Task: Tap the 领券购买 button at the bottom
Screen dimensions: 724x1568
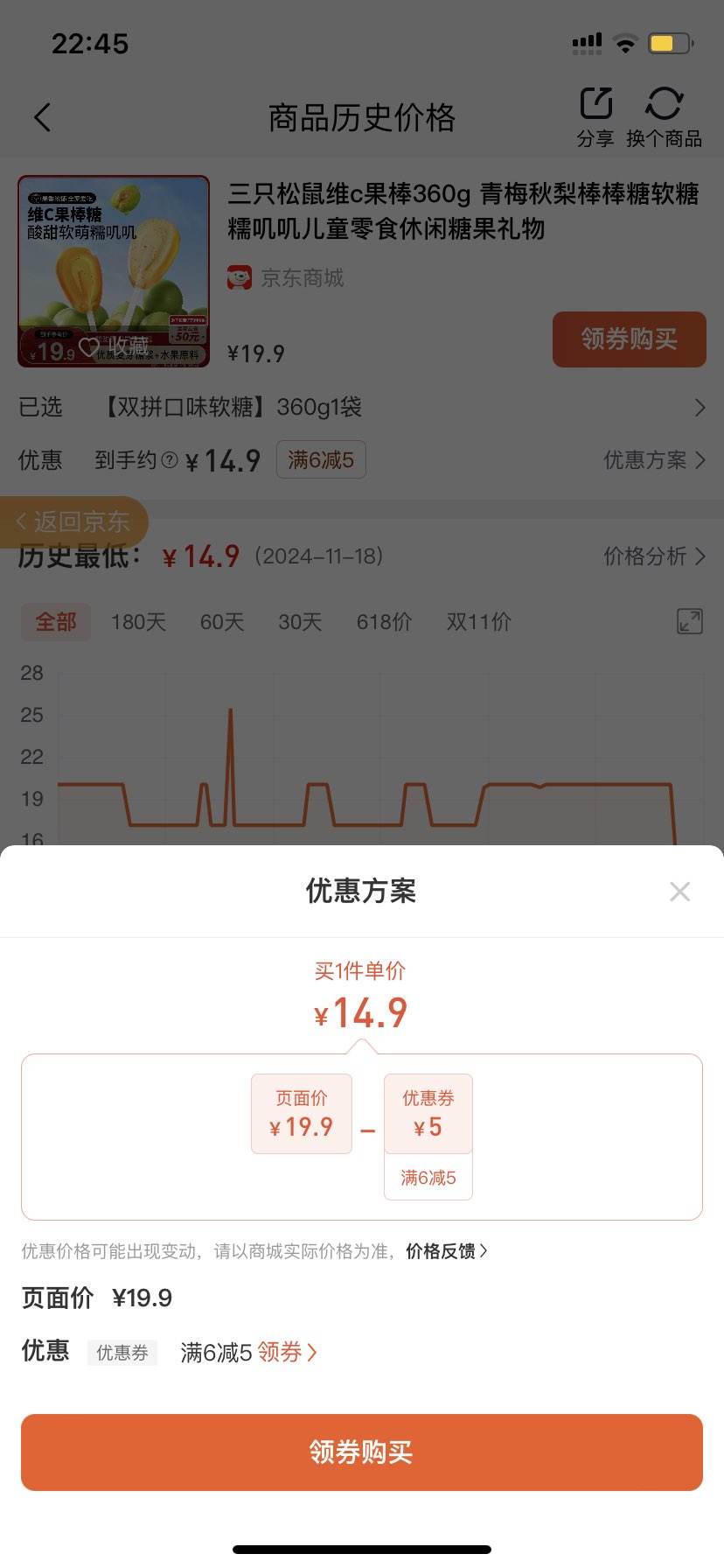Action: point(362,1452)
